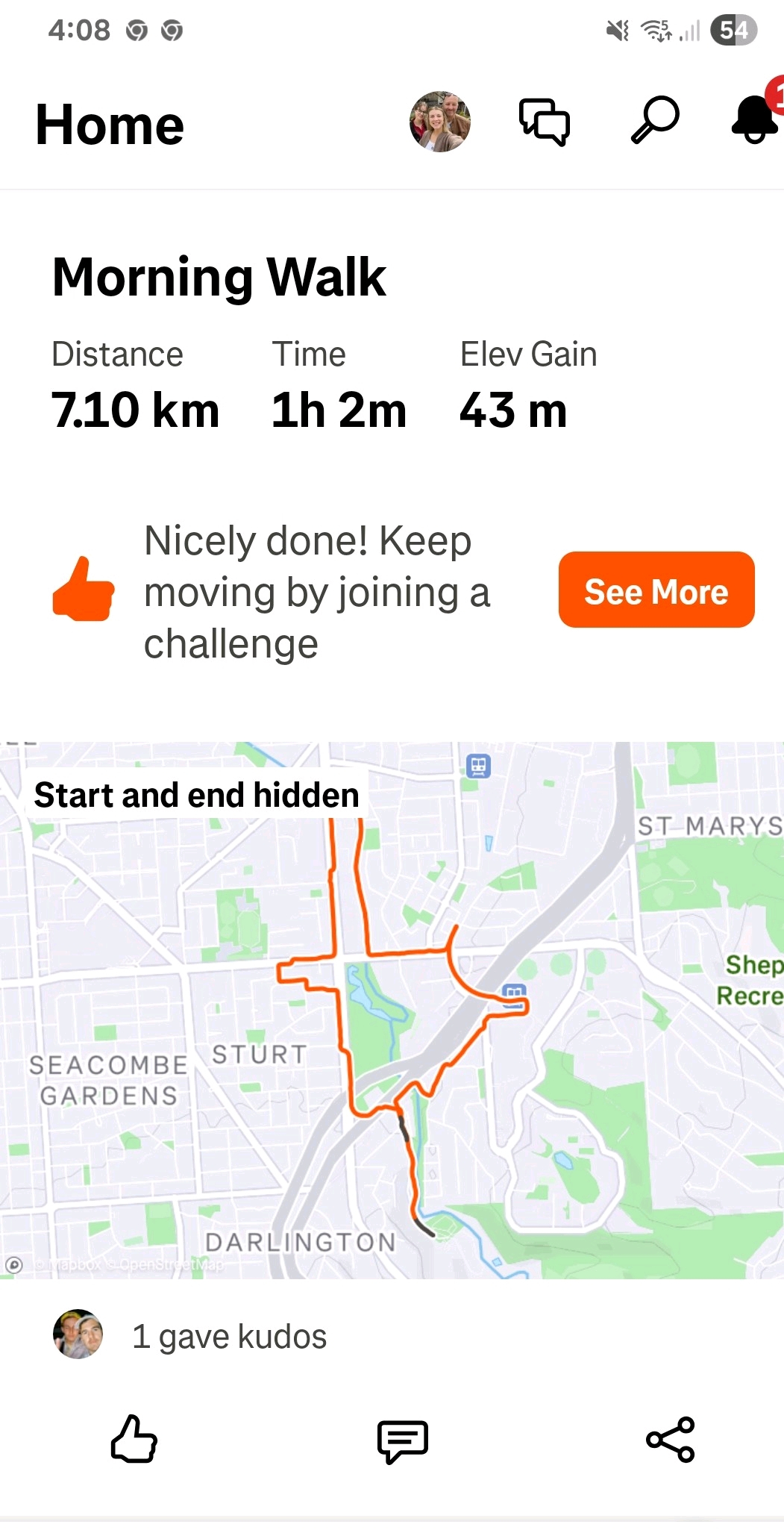The image size is (784, 1533).
Task: Open your profile picture in the header
Action: [440, 122]
